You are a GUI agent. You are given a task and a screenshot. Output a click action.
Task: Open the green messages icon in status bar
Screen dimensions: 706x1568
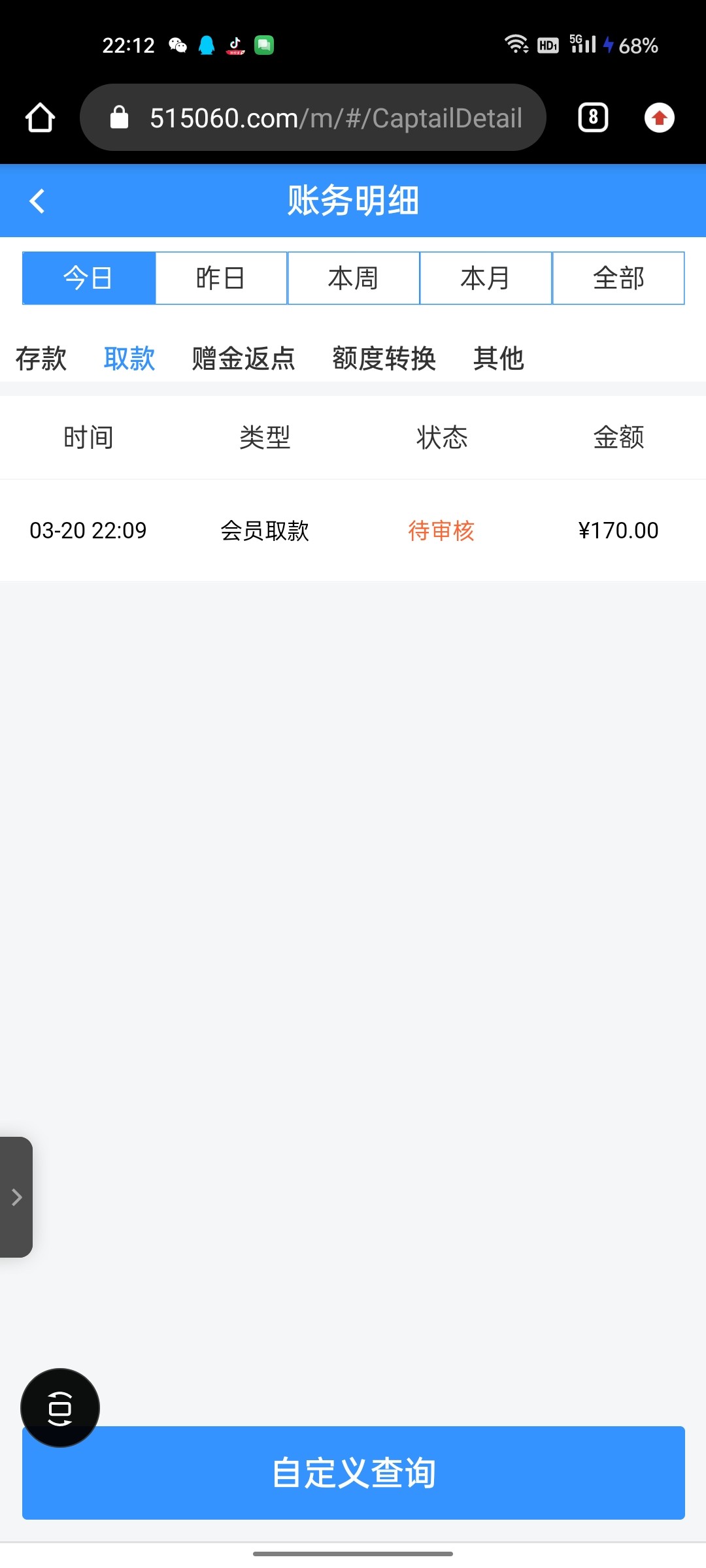[x=263, y=44]
